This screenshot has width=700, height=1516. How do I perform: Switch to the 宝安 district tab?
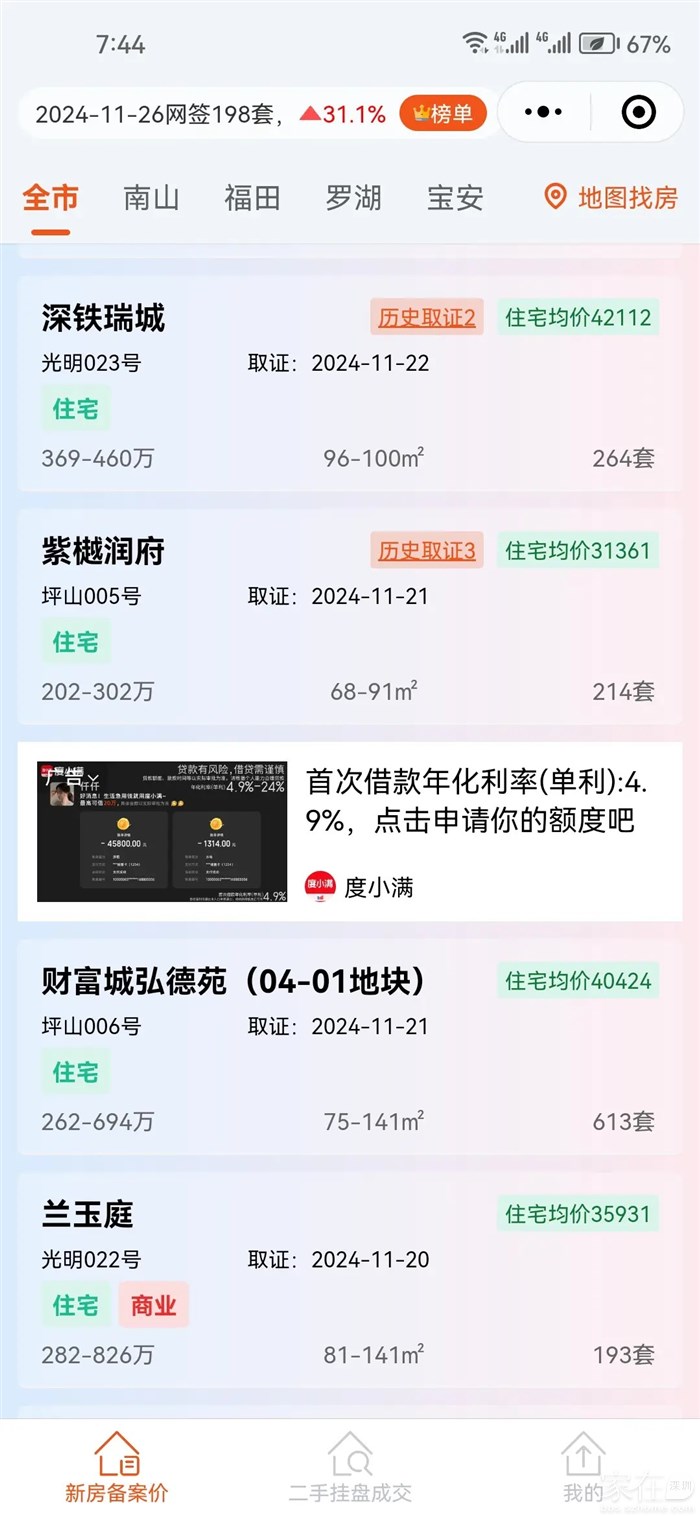(455, 198)
